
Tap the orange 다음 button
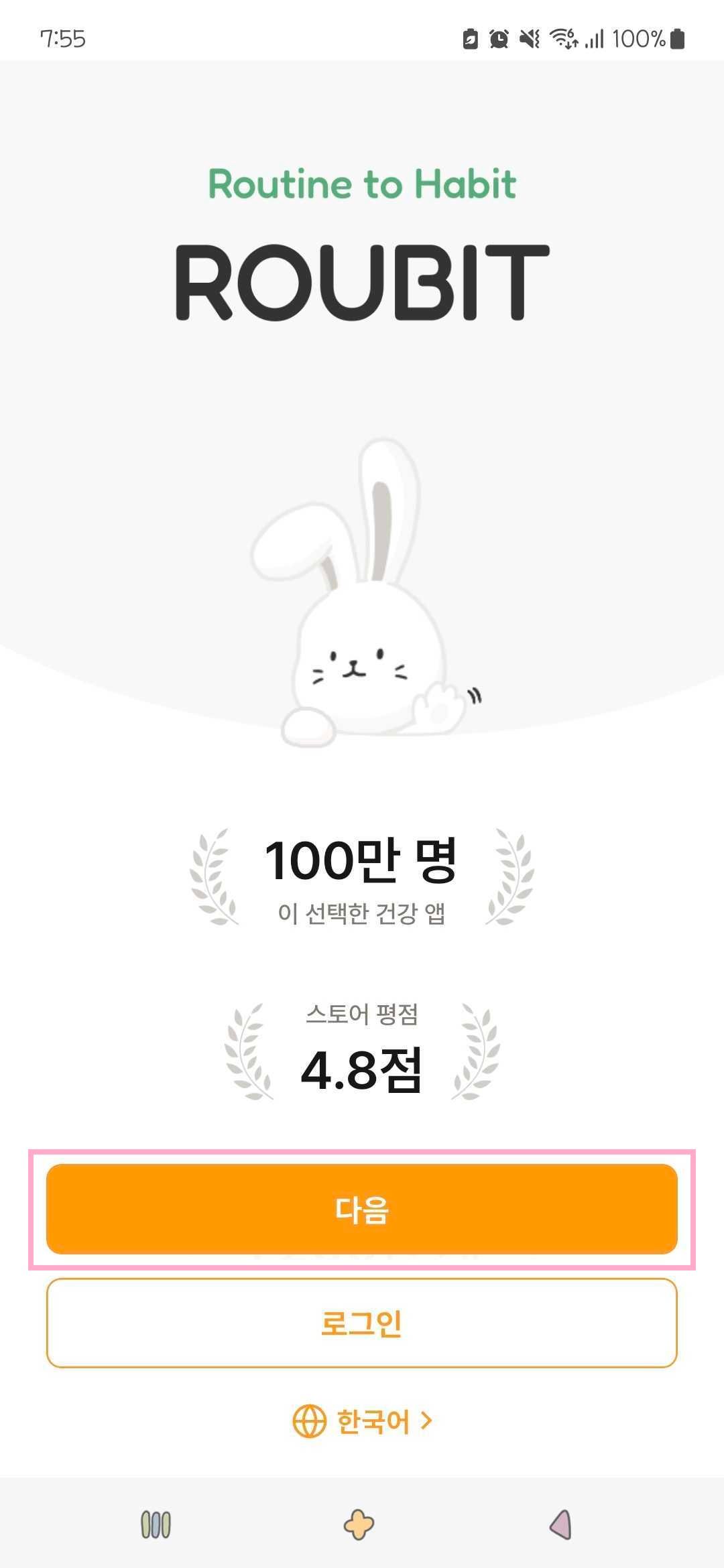click(362, 1210)
